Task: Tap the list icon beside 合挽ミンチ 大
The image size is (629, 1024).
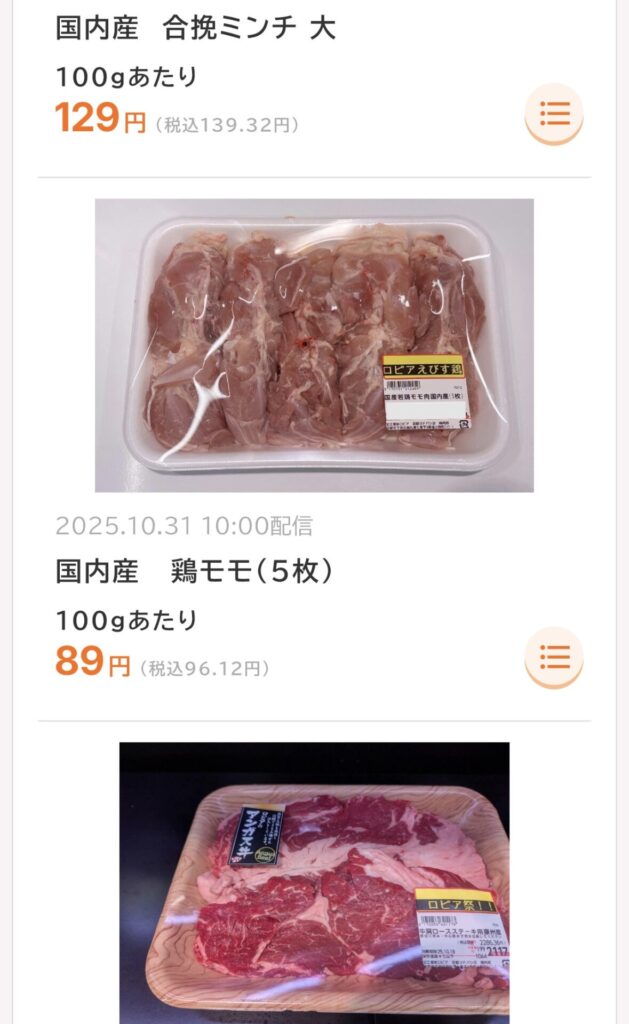Action: point(554,114)
